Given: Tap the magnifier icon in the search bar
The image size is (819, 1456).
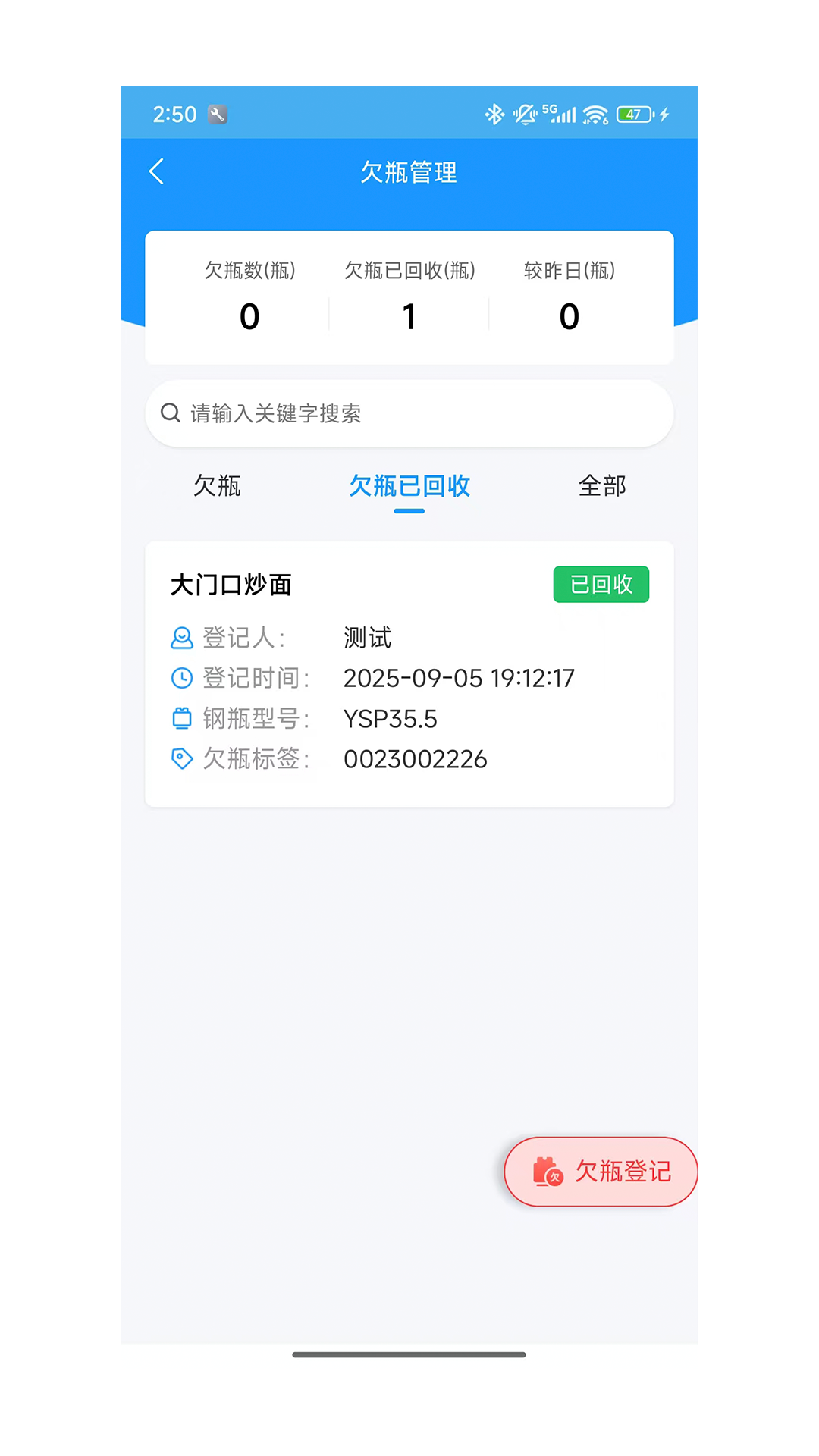Looking at the screenshot, I should pyautogui.click(x=170, y=413).
